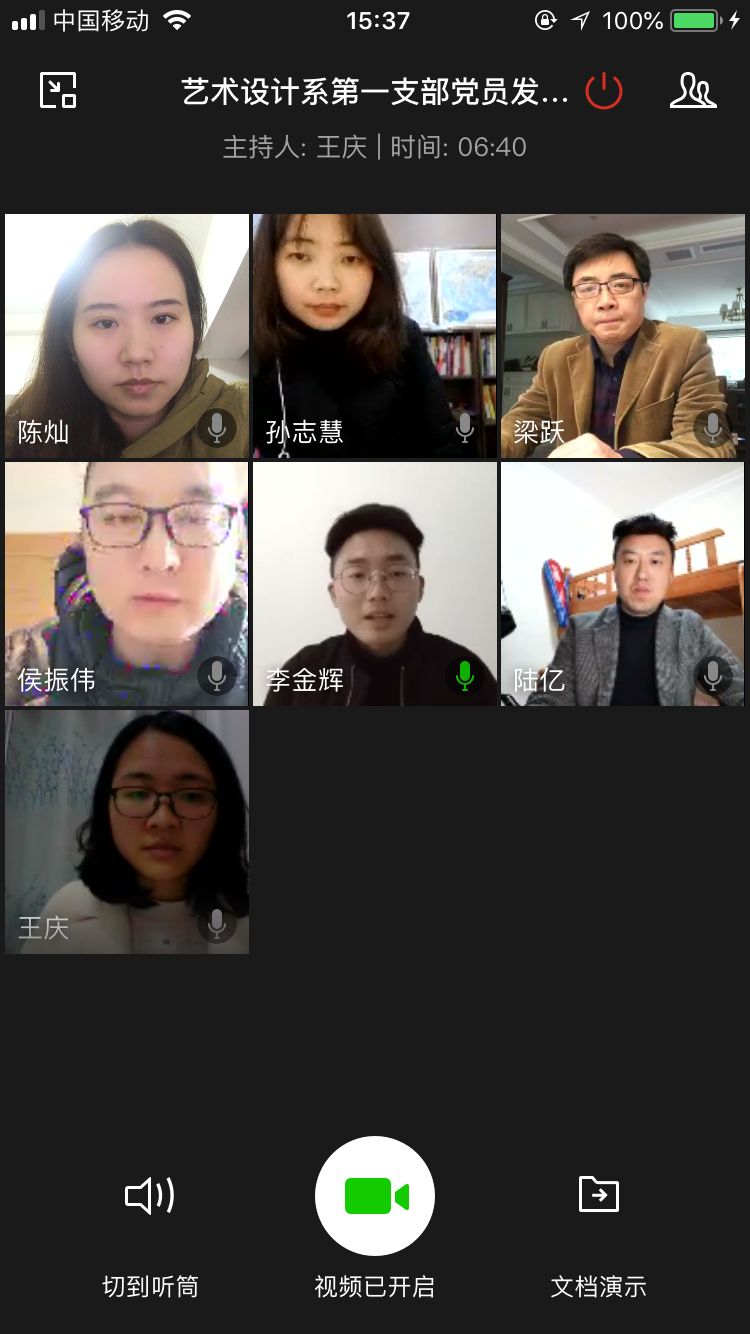Minimize the meeting window
750x1334 pixels.
pyautogui.click(x=58, y=91)
